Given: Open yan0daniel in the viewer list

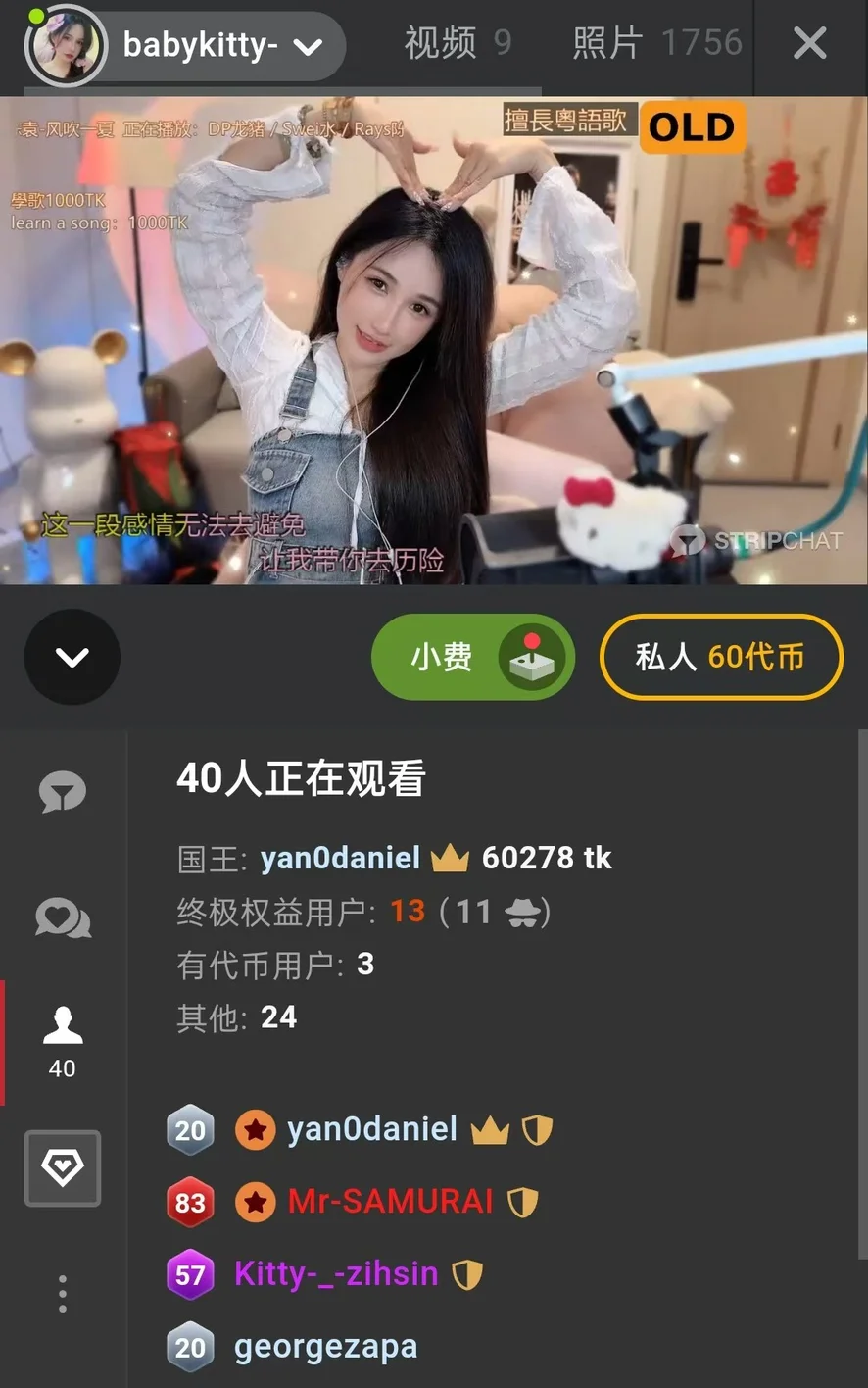Looking at the screenshot, I should coord(371,1129).
